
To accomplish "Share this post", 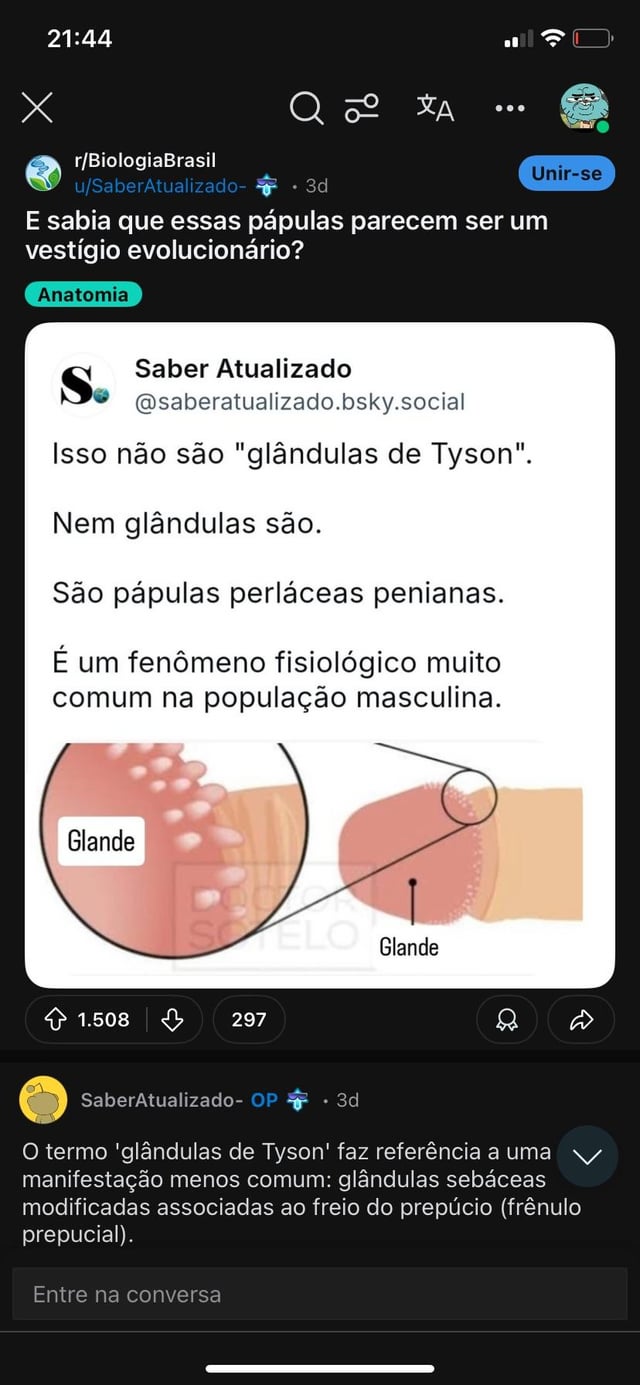I will (580, 1019).
